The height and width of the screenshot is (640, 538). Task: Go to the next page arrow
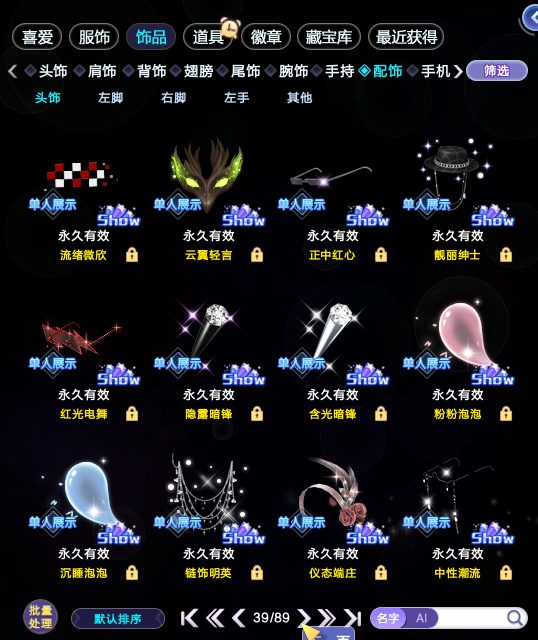pos(304,618)
